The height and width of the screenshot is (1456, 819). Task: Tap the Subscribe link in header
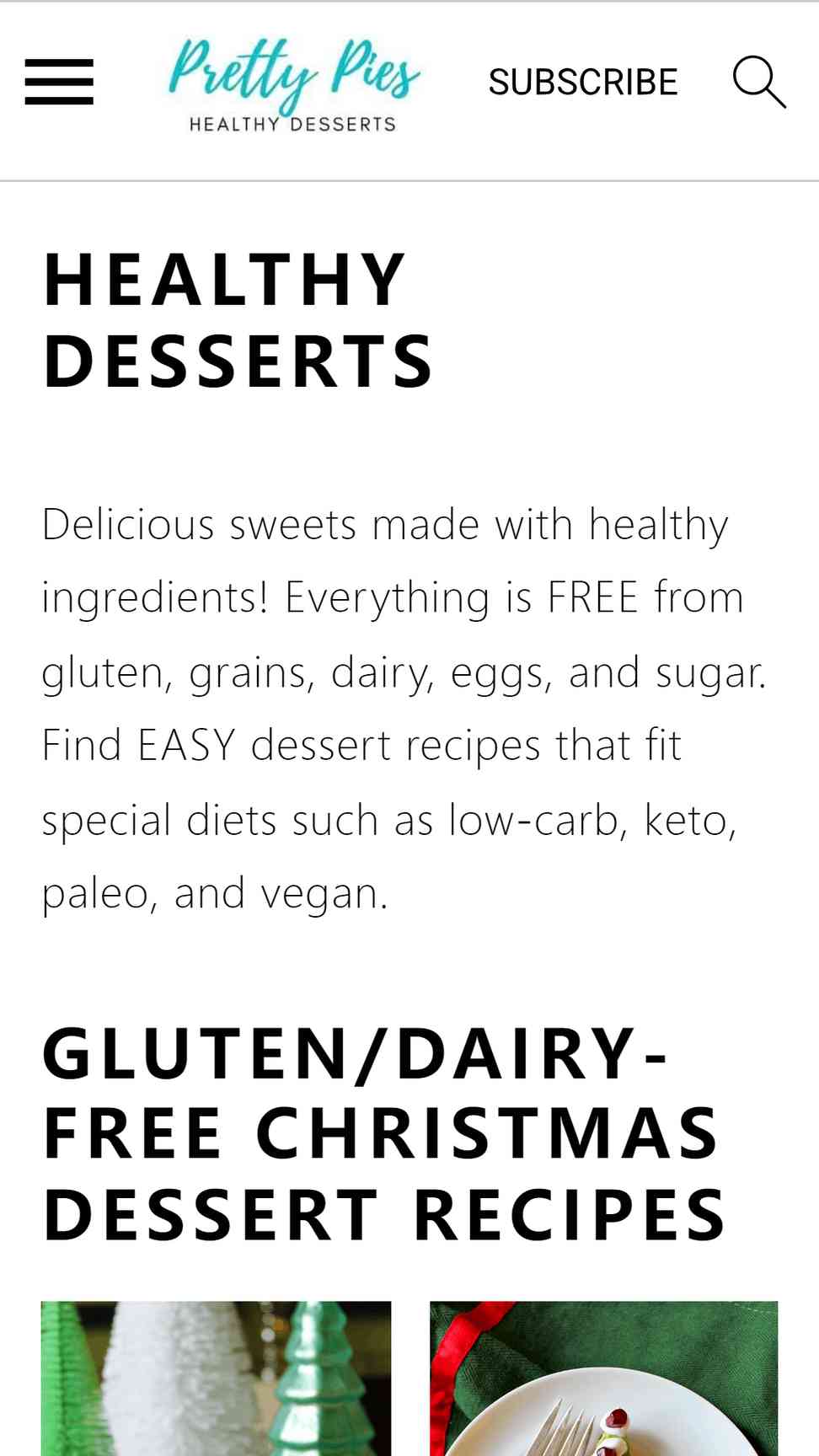coord(583,82)
